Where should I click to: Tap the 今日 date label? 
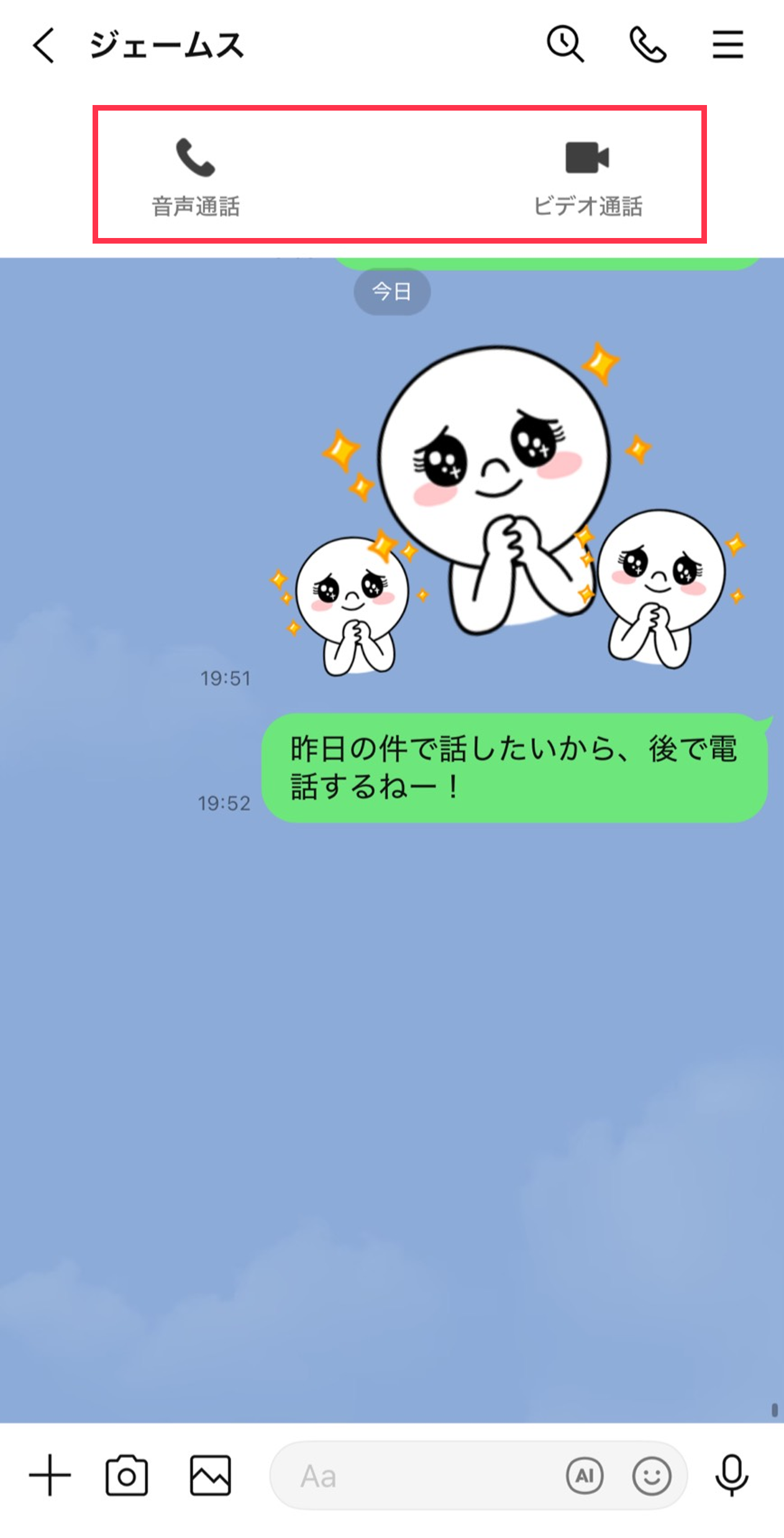(x=392, y=291)
